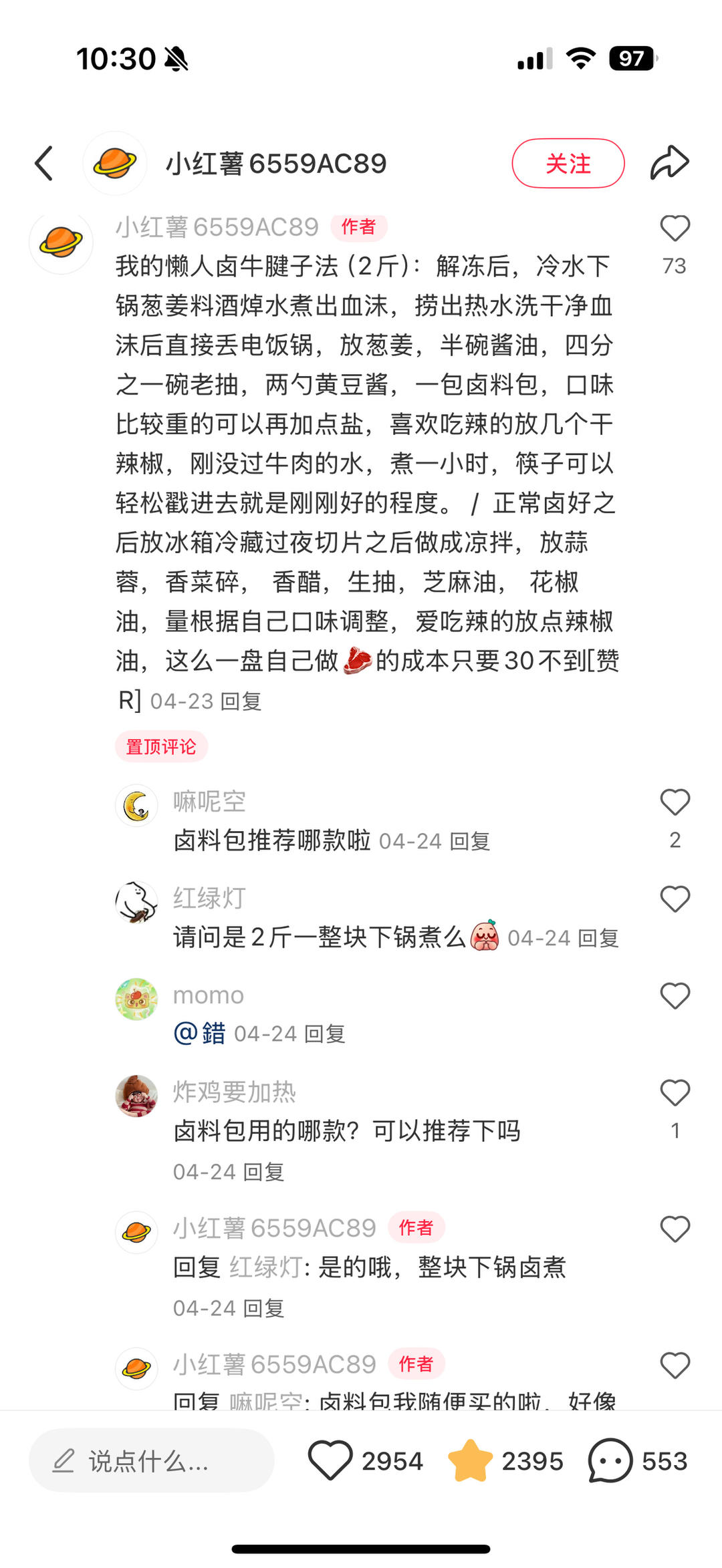Go back using the top-left arrow
The image size is (722, 1568).
(44, 164)
